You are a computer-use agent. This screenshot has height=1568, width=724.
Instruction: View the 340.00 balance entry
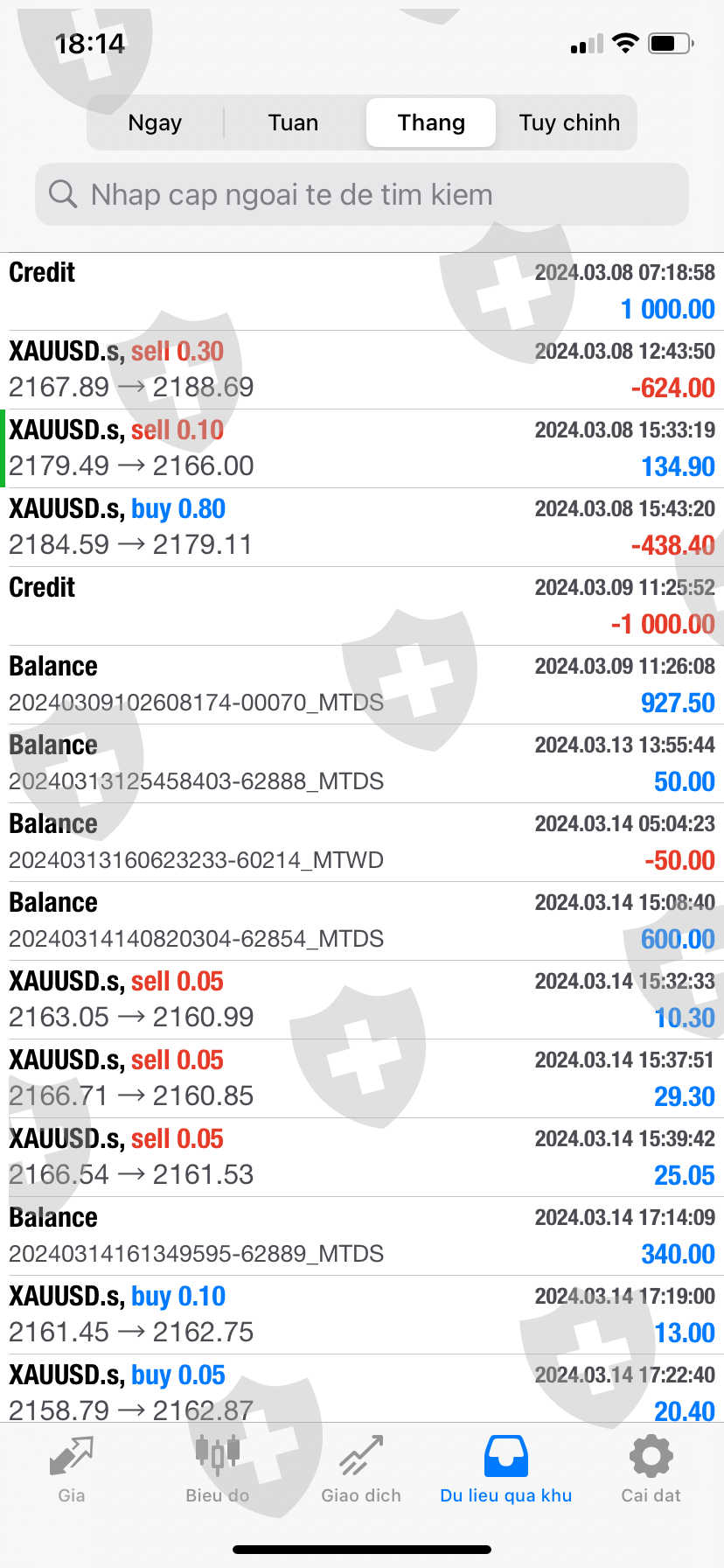tap(362, 1235)
